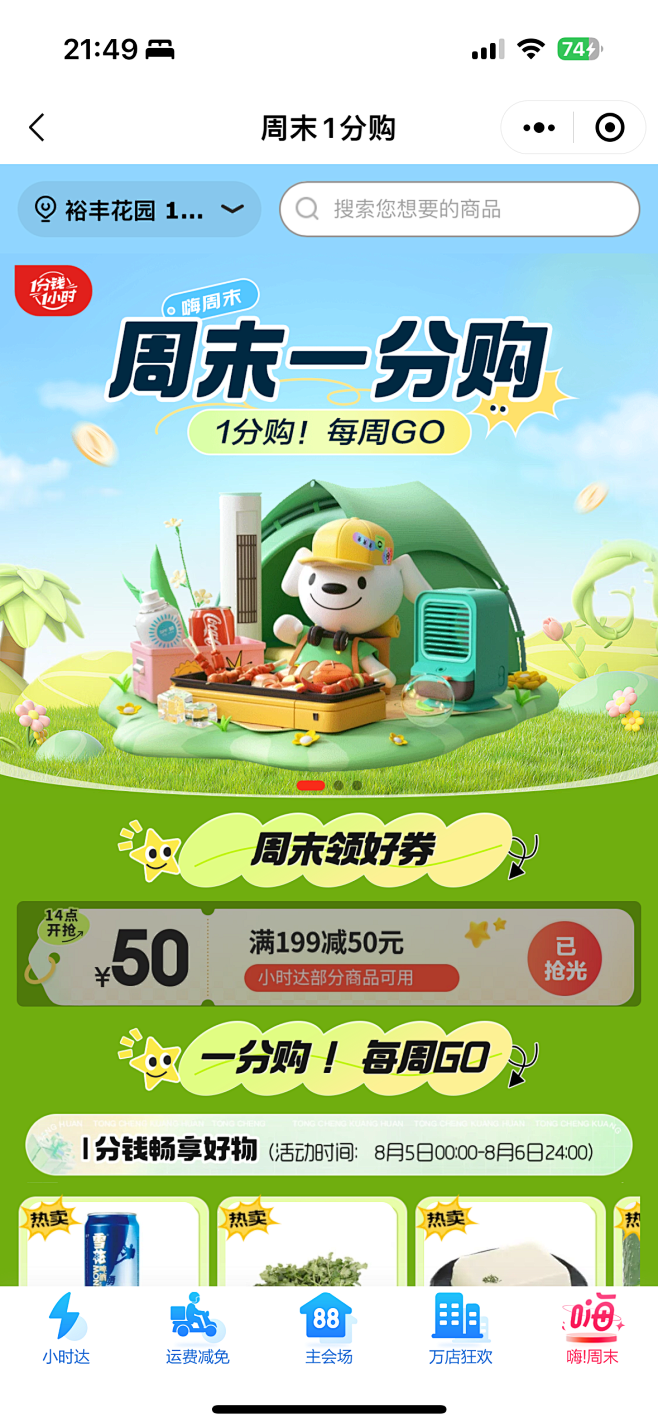
Task: Close the mini-program via the circle icon
Action: pos(610,128)
